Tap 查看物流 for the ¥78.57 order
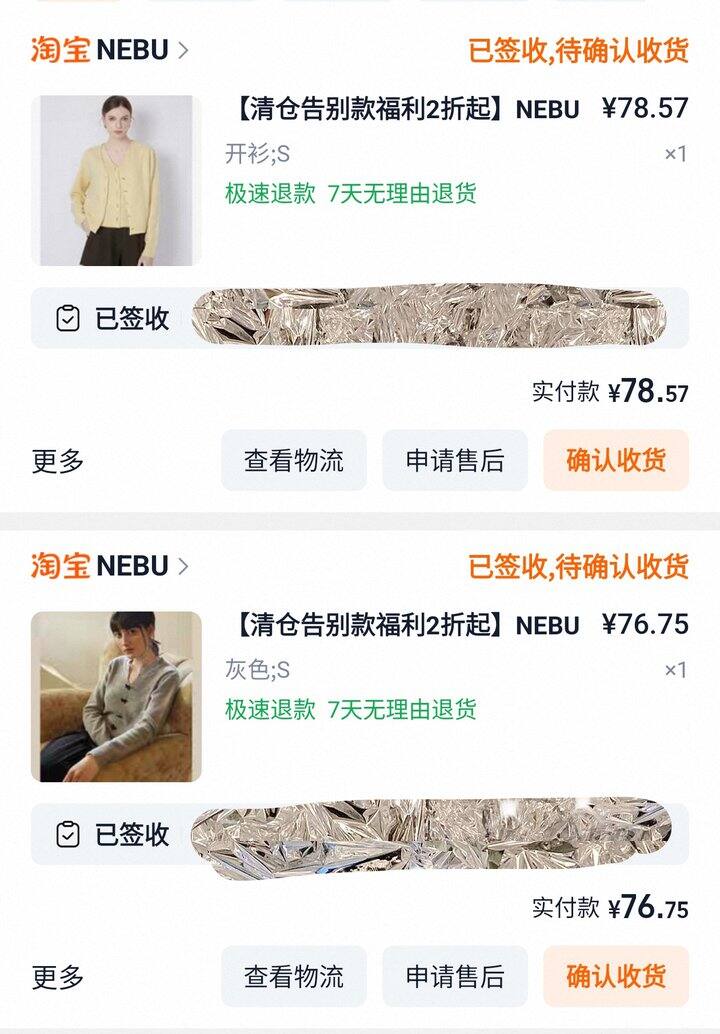This screenshot has width=720, height=1034. coord(294,461)
